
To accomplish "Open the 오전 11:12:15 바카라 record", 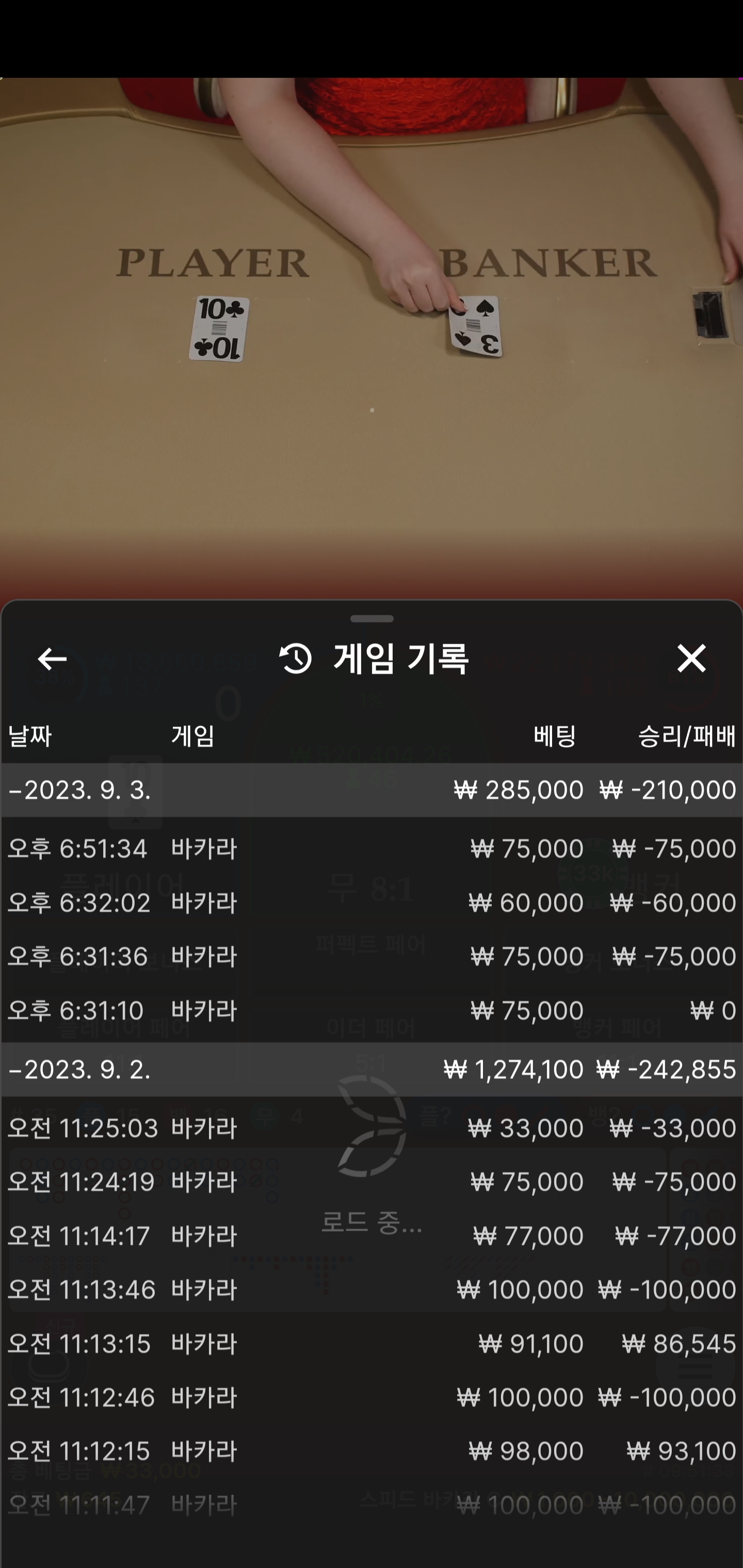I will tap(372, 1451).
